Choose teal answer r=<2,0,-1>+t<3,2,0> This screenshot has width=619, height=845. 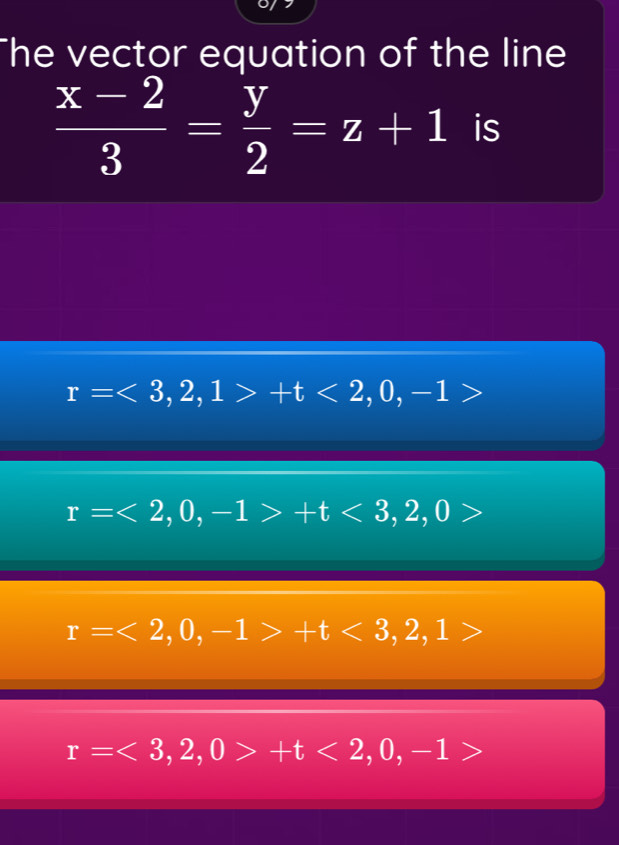300,513
